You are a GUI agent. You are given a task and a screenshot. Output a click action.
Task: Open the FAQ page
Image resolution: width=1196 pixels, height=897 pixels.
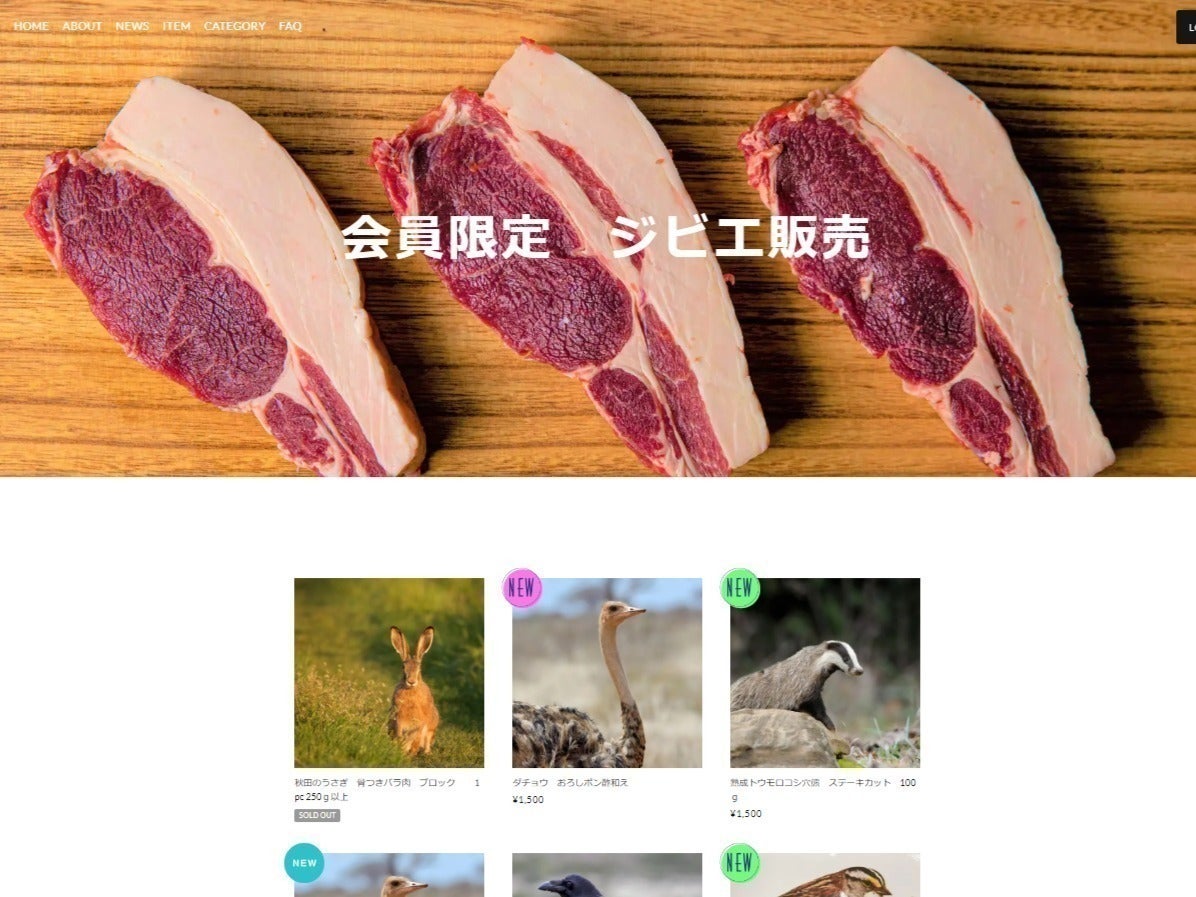pyautogui.click(x=290, y=26)
